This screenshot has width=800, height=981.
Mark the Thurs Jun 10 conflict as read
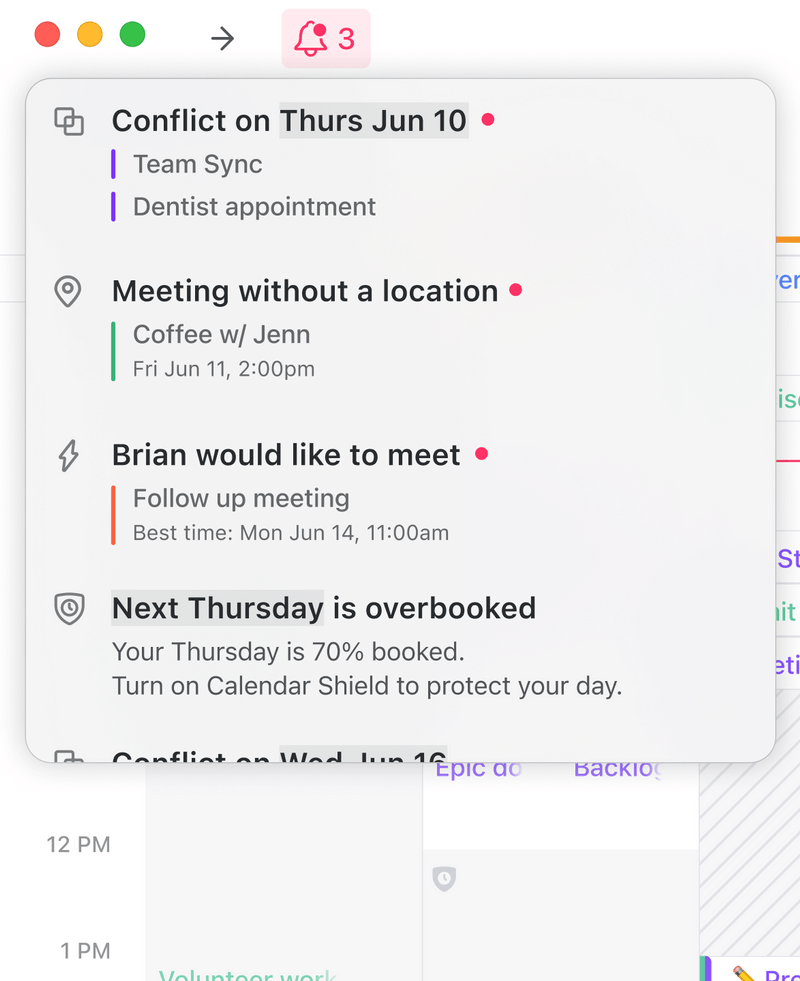point(487,120)
